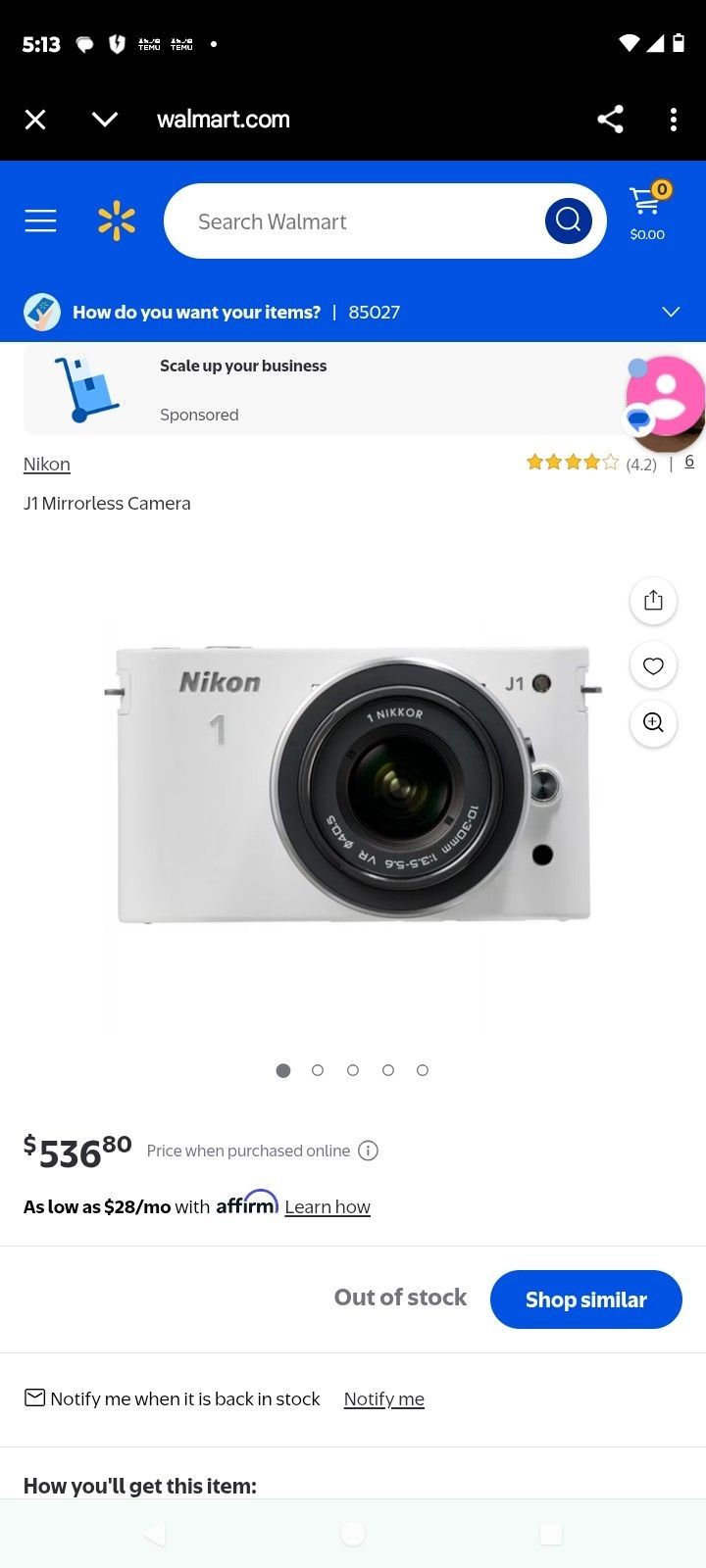View the 6 customer reviews
The image size is (706, 1568).
click(689, 462)
